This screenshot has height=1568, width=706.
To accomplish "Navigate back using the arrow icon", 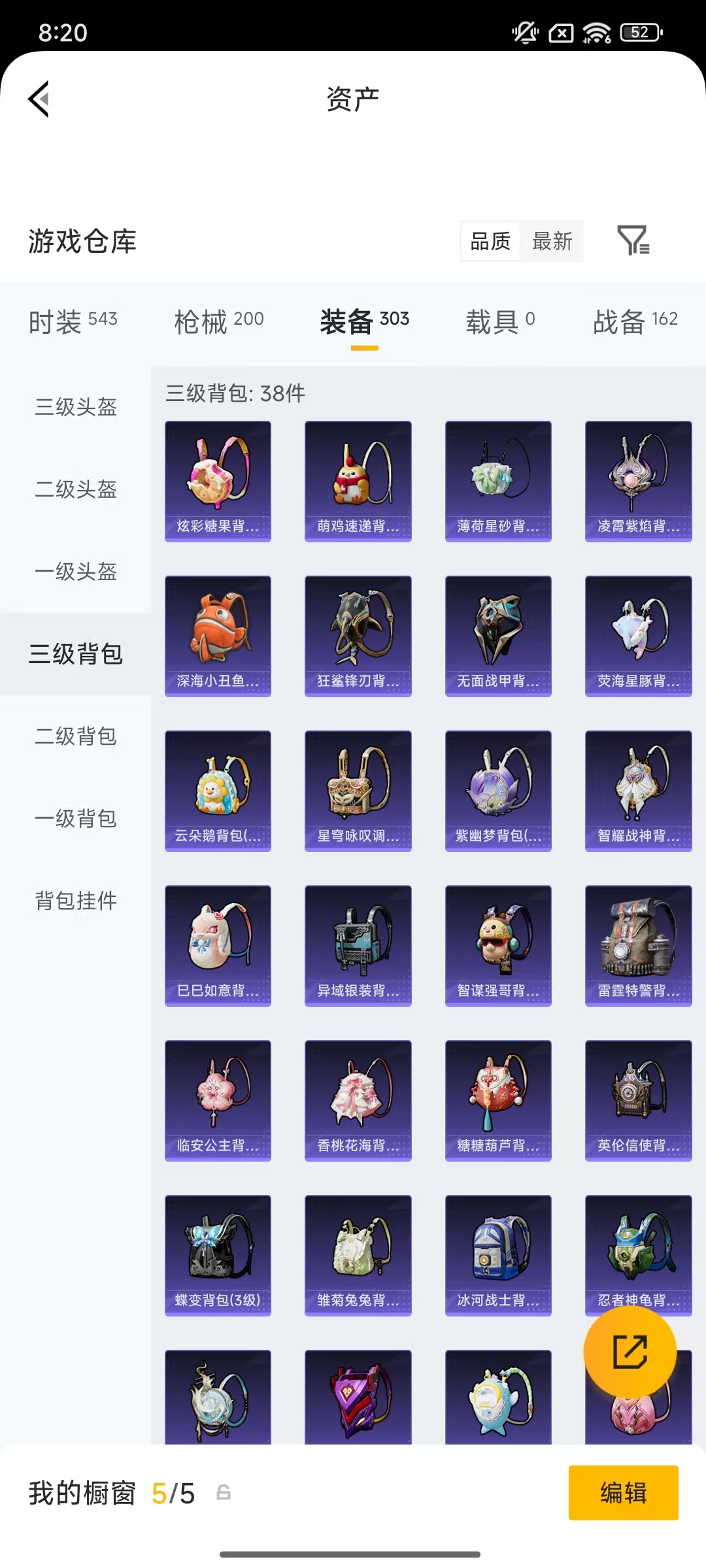I will [x=37, y=98].
